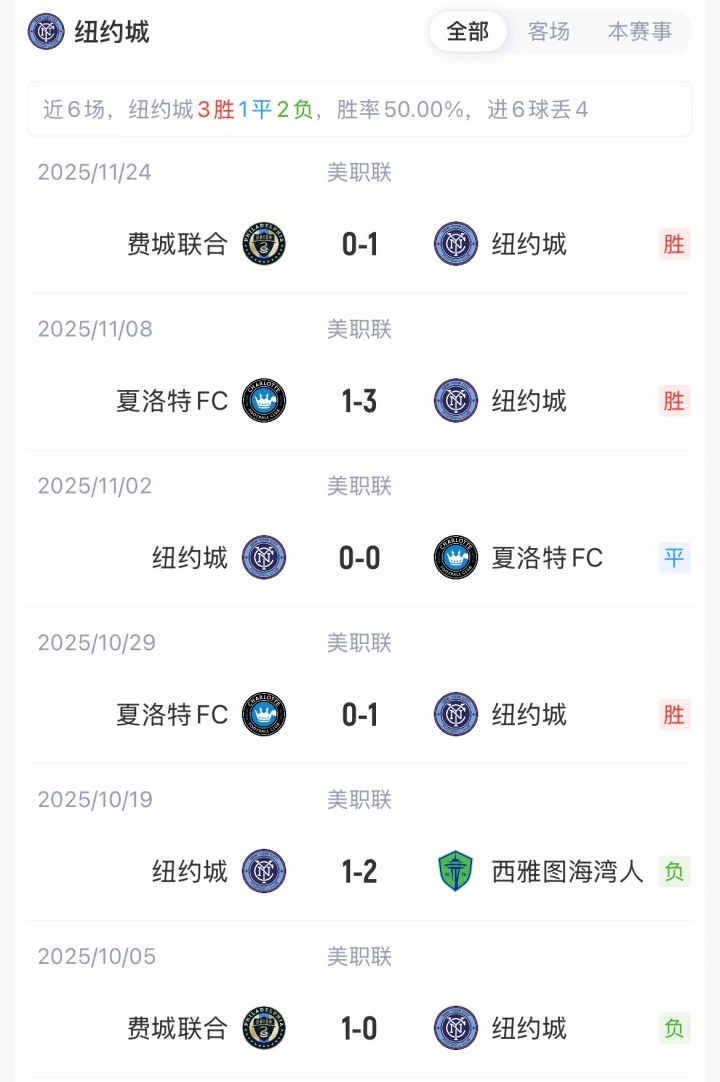Open the 2025/11/08 夏洛特FC 1-3 match

(x=359, y=401)
